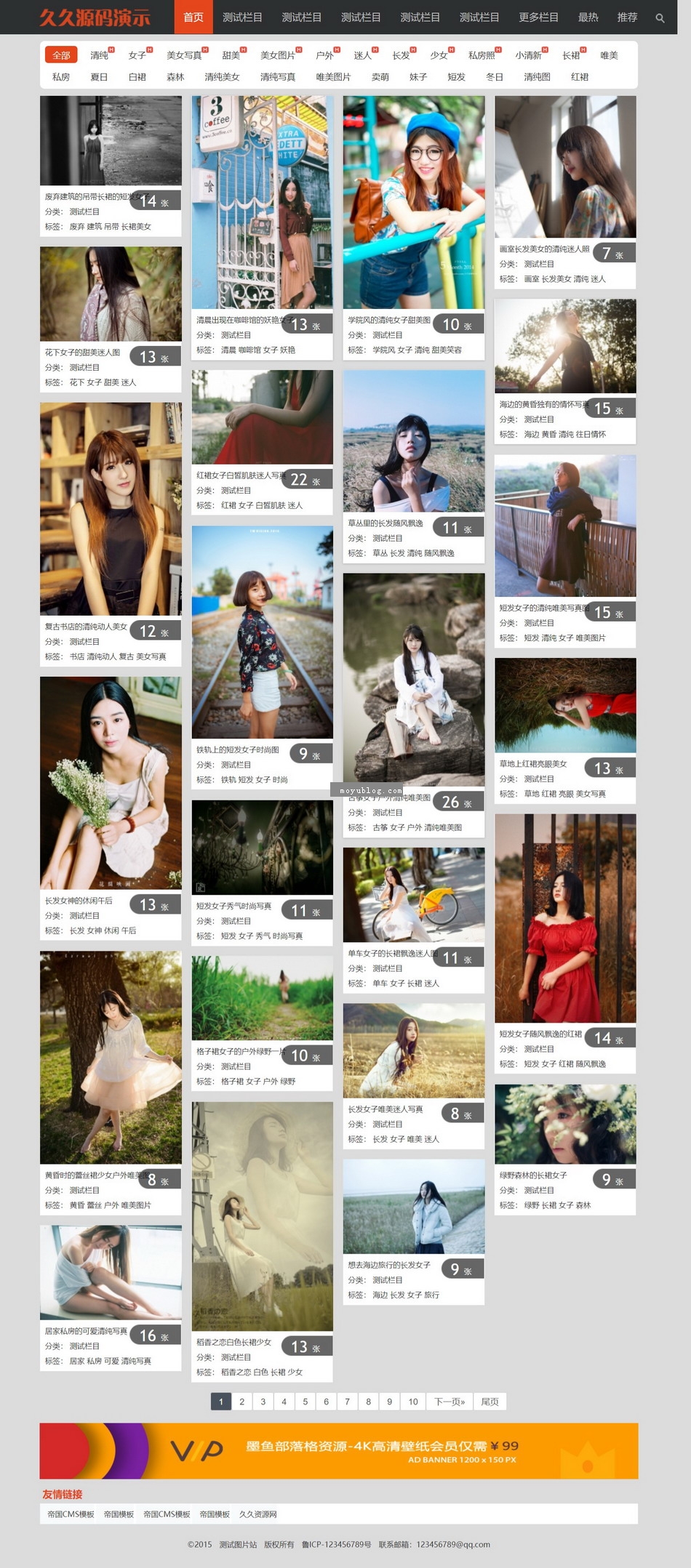
Task: Filter by the 小清新 tag
Action: click(x=528, y=55)
